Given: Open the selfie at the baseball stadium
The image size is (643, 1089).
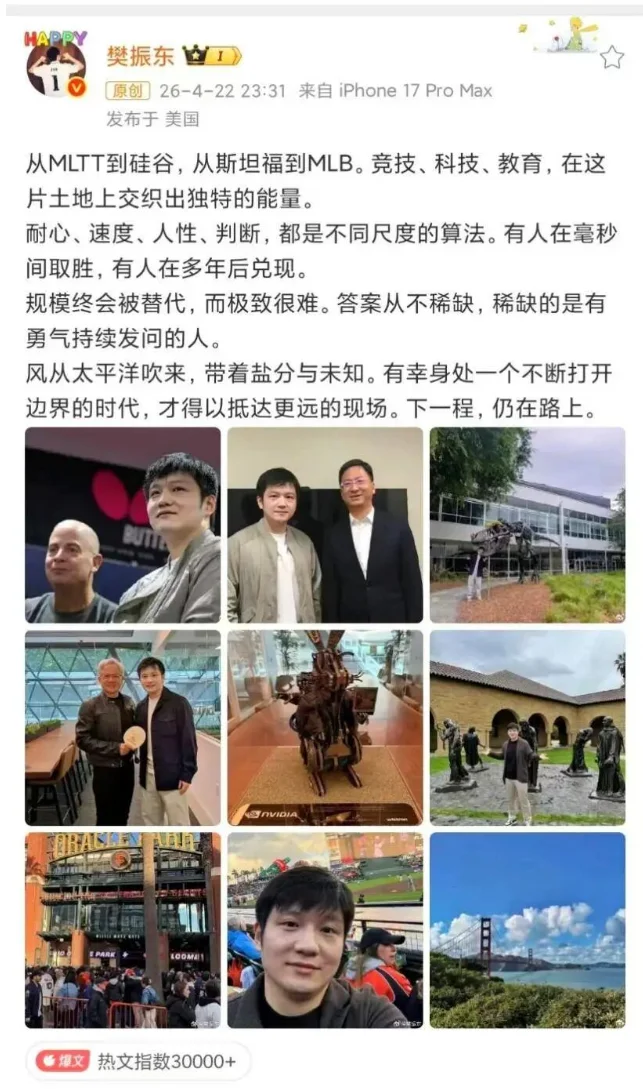Looking at the screenshot, I should pyautogui.click(x=325, y=930).
